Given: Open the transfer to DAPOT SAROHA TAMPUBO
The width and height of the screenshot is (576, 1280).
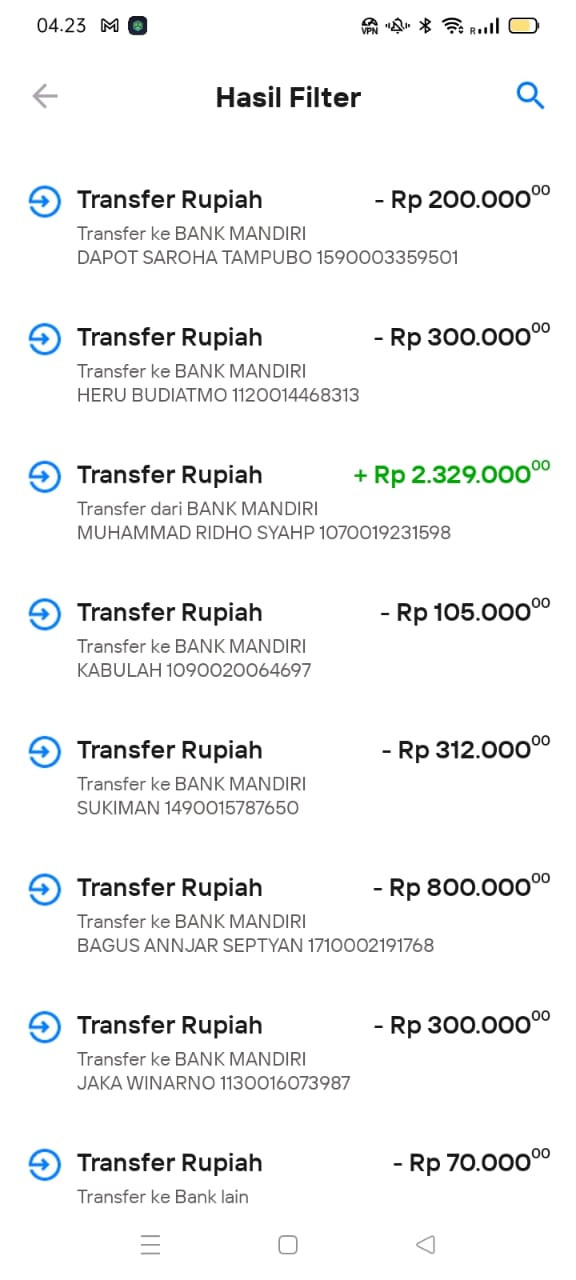Looking at the screenshot, I should pos(288,226).
